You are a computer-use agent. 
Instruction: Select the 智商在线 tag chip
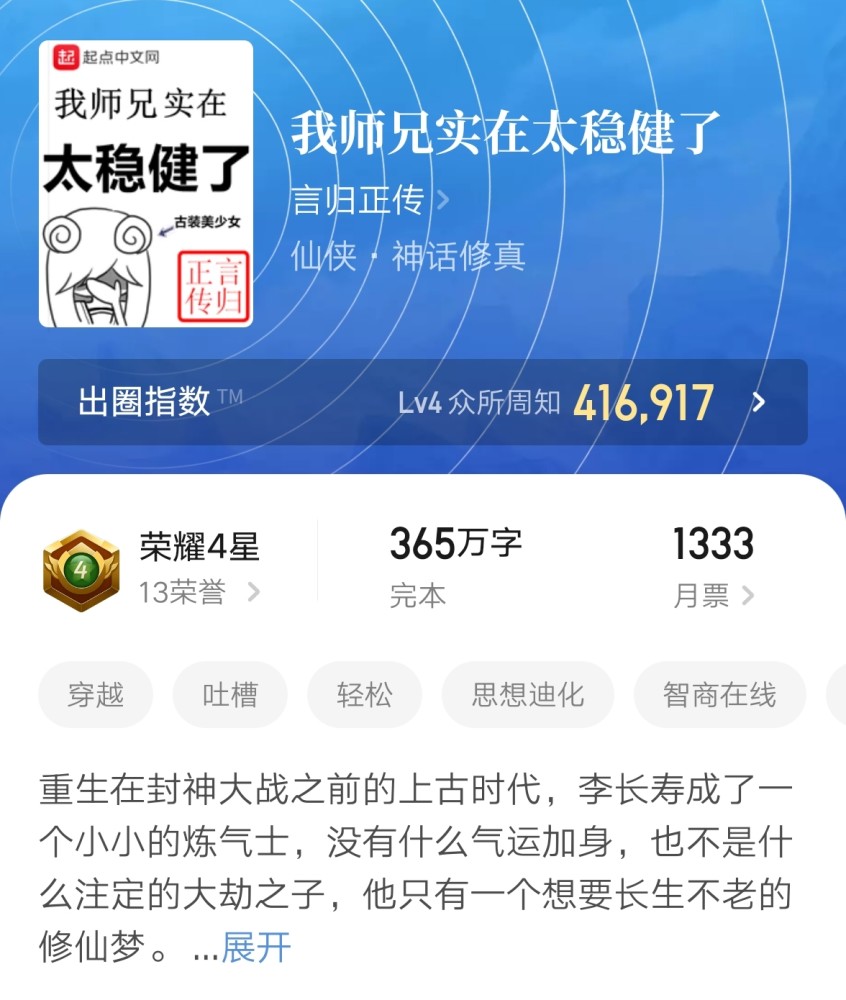pyautogui.click(x=719, y=694)
